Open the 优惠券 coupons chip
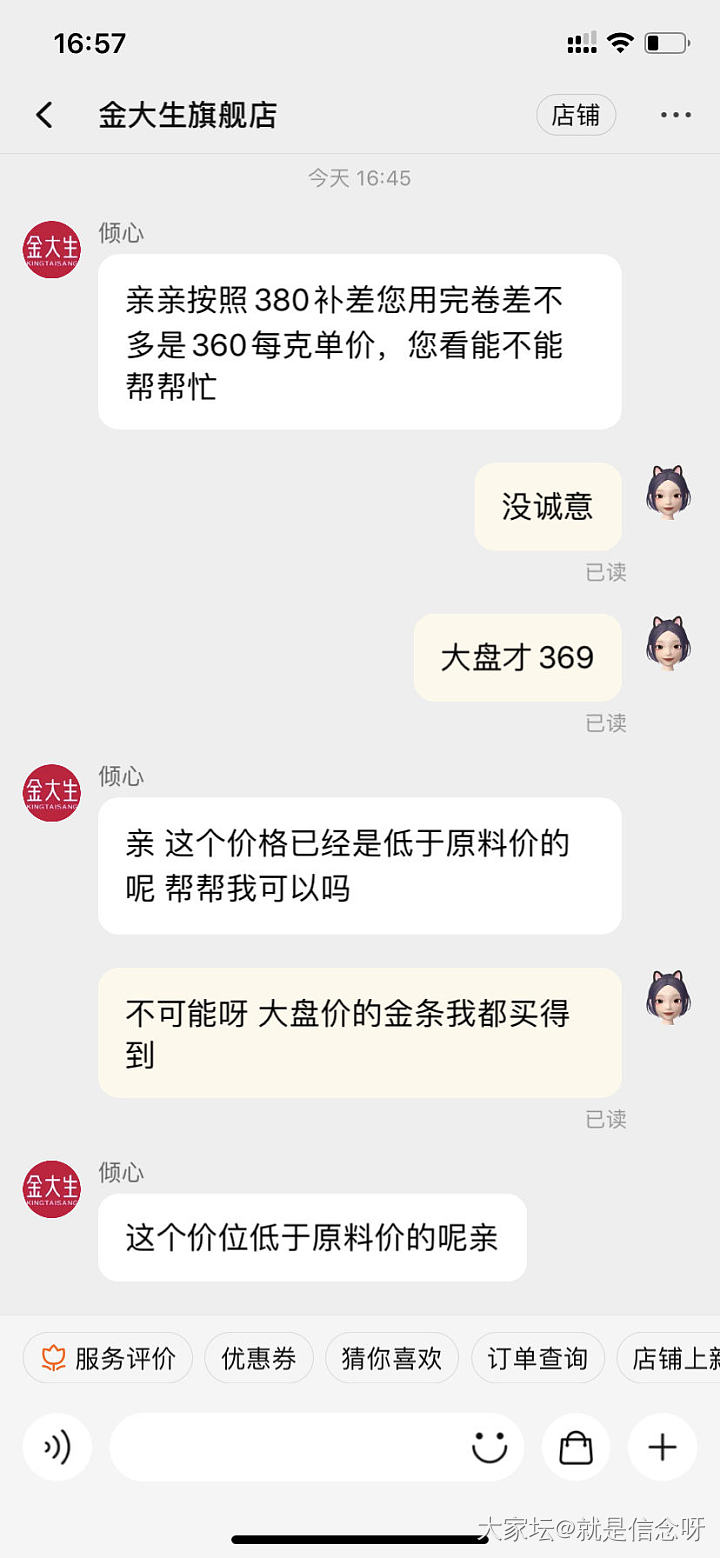The width and height of the screenshot is (720, 1558). [259, 1358]
